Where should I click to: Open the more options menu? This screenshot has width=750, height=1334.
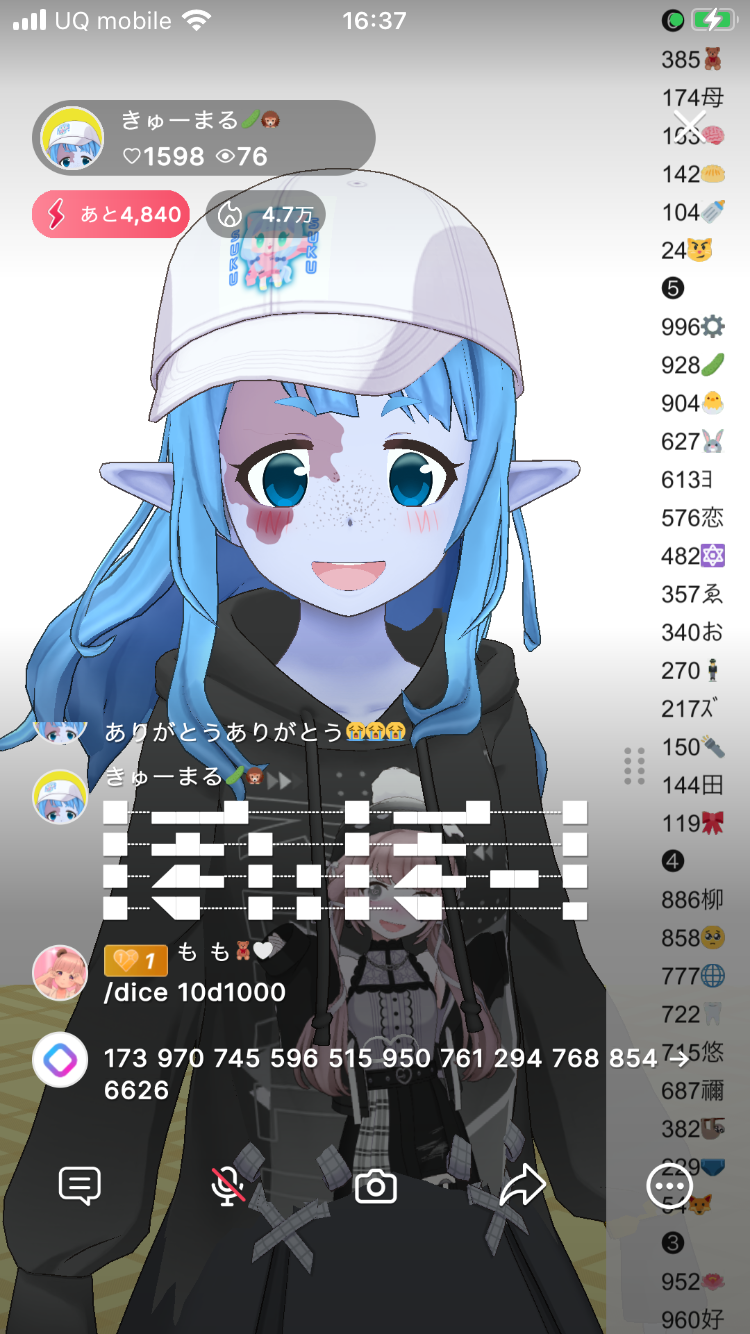(x=669, y=1186)
